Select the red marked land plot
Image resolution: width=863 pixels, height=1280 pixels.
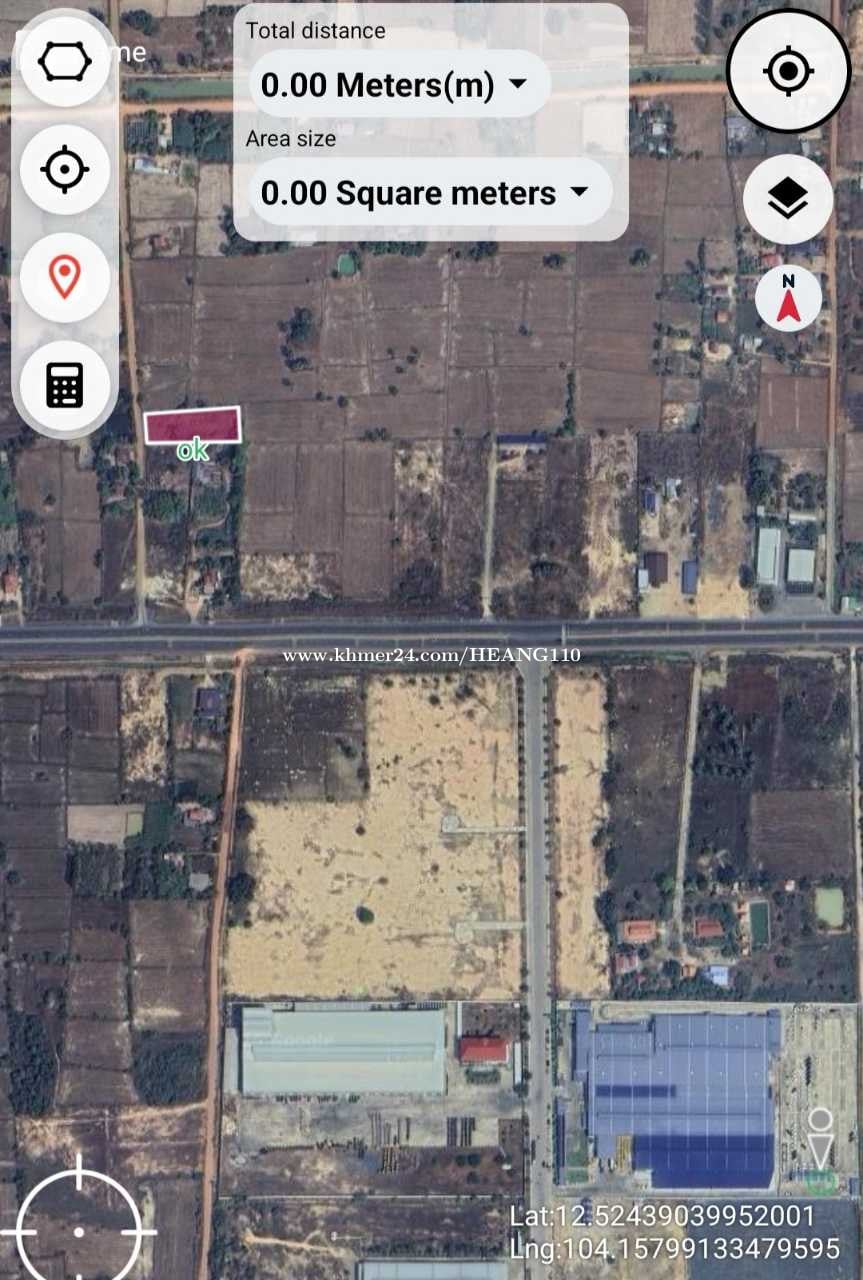click(x=193, y=426)
